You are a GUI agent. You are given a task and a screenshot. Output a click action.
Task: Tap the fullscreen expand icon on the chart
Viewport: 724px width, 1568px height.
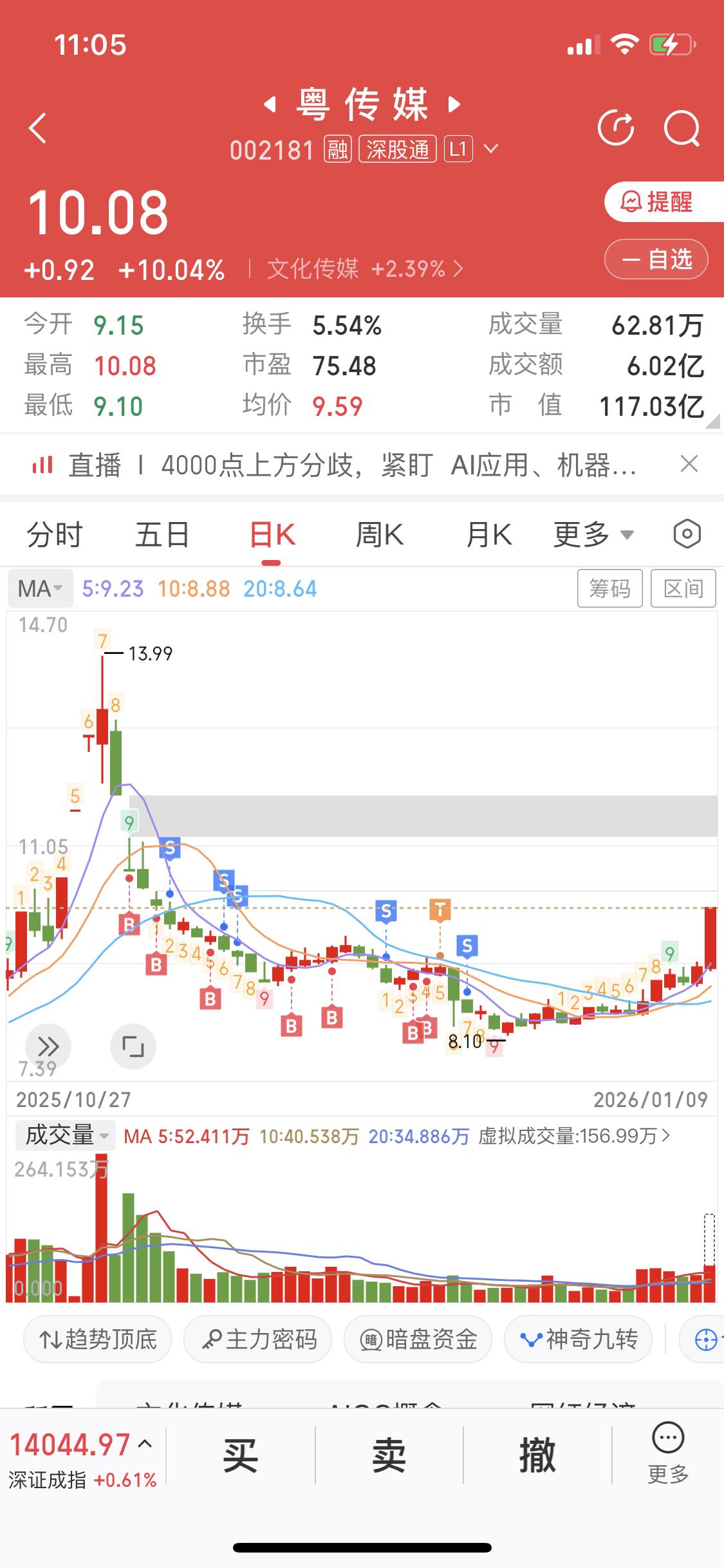pos(133,1047)
